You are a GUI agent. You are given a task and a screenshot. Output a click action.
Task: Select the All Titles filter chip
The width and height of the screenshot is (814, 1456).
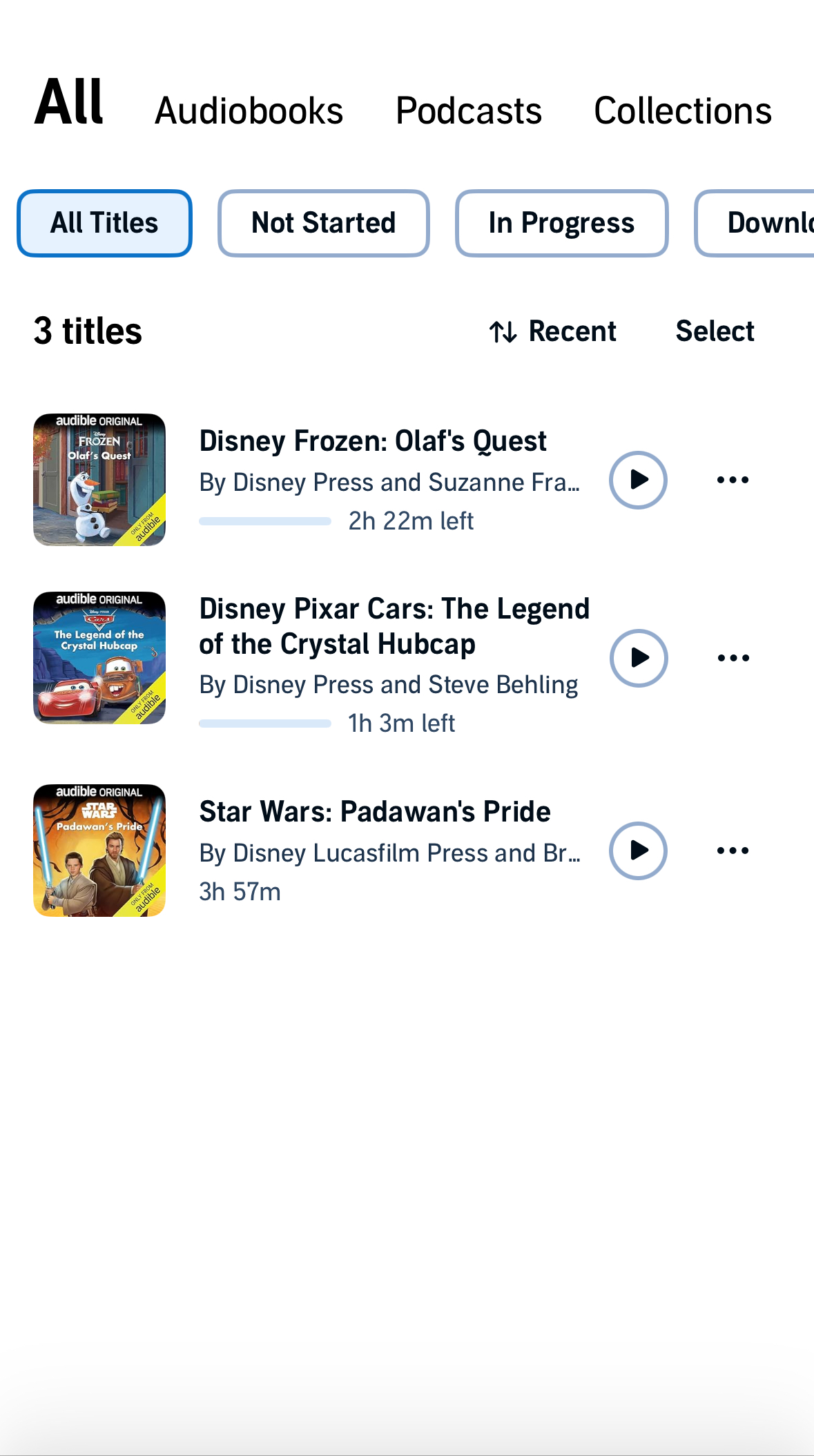coord(104,222)
